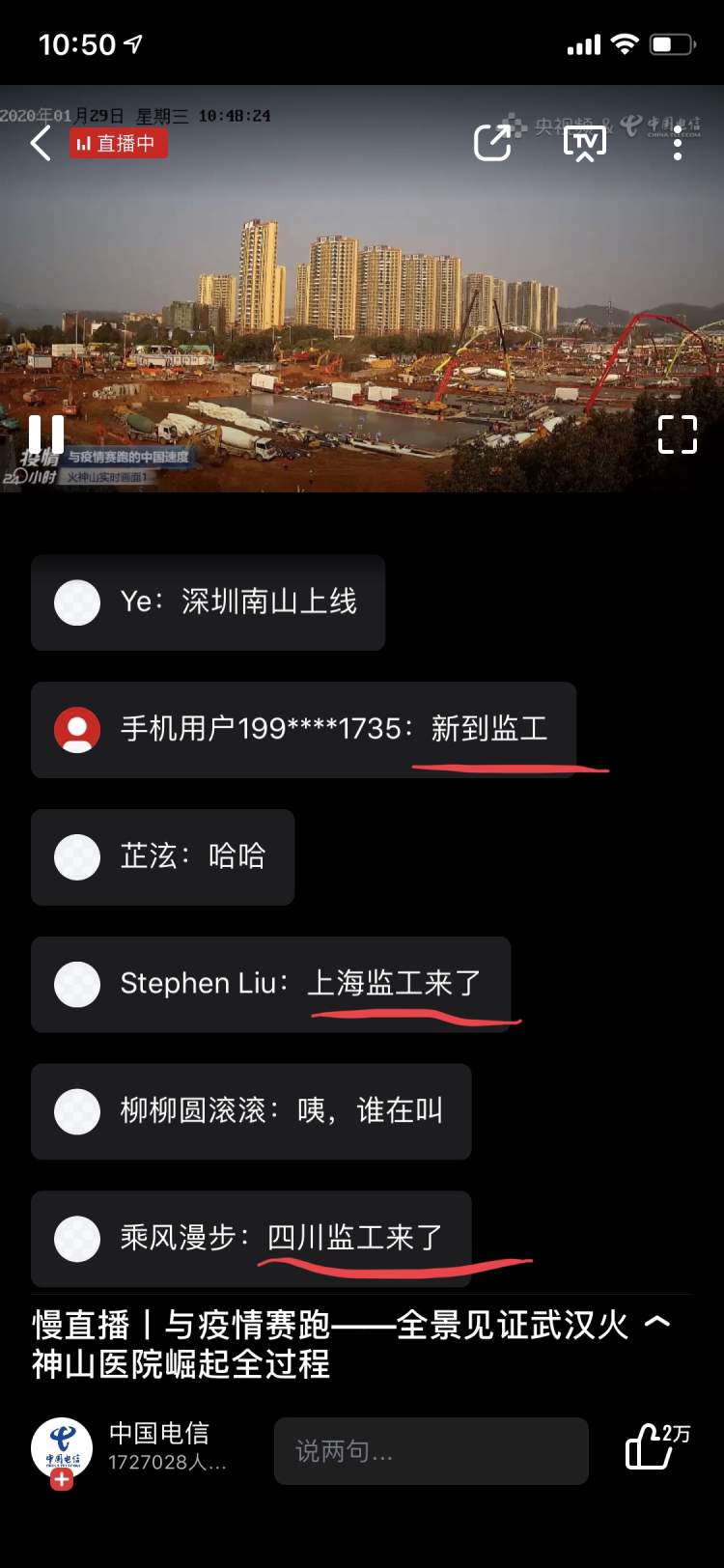Cast the stream to TV

coord(585,143)
